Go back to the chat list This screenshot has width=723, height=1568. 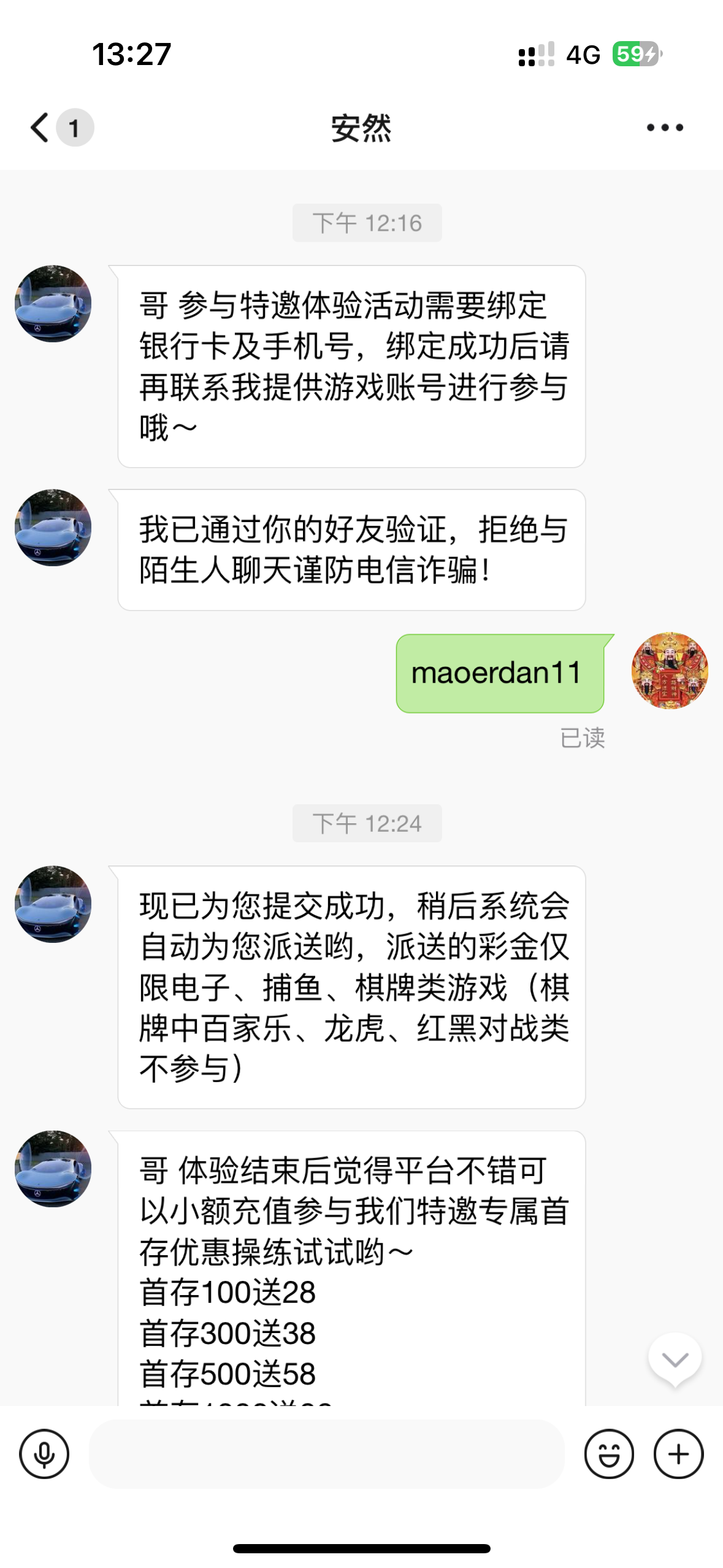40,128
